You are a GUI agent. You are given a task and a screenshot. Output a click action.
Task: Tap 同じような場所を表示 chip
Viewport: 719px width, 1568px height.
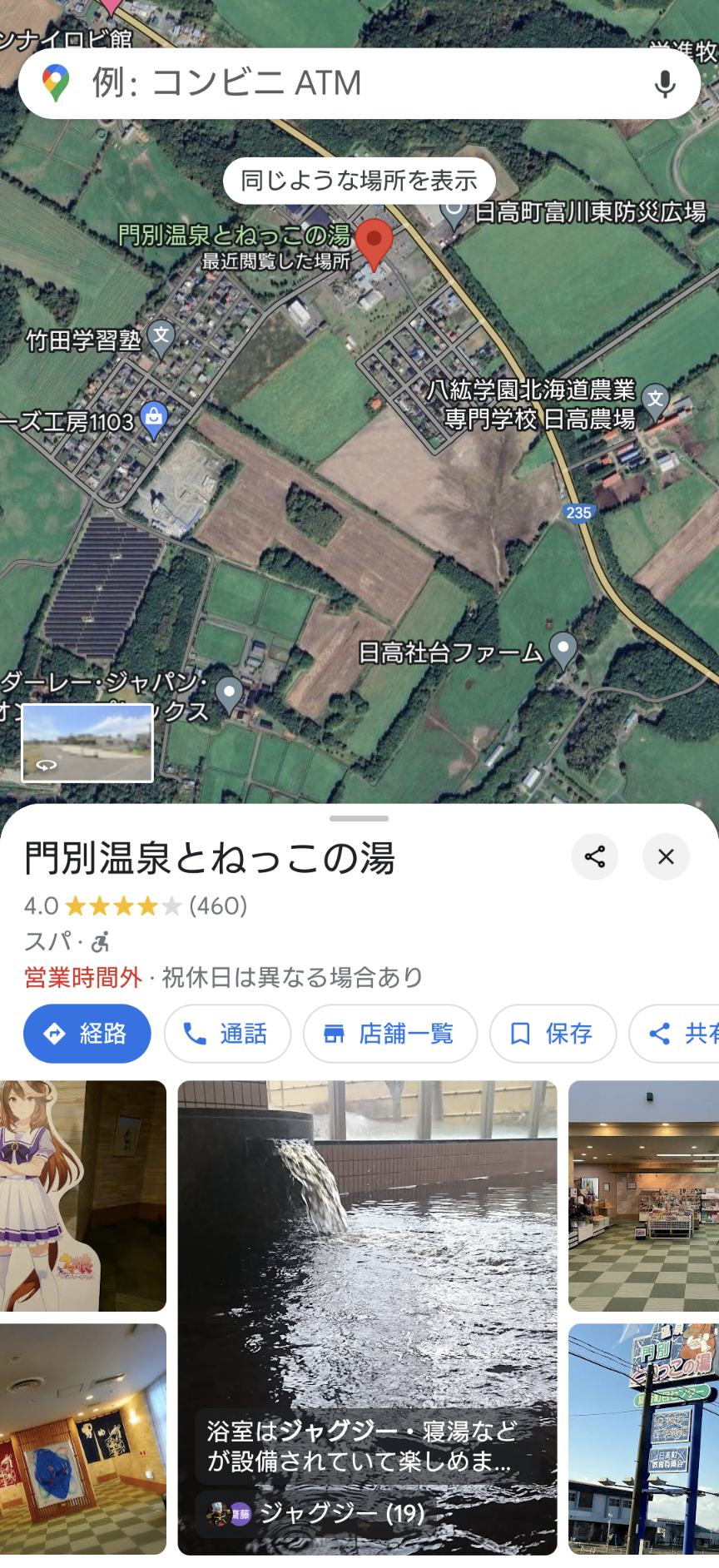(x=359, y=181)
